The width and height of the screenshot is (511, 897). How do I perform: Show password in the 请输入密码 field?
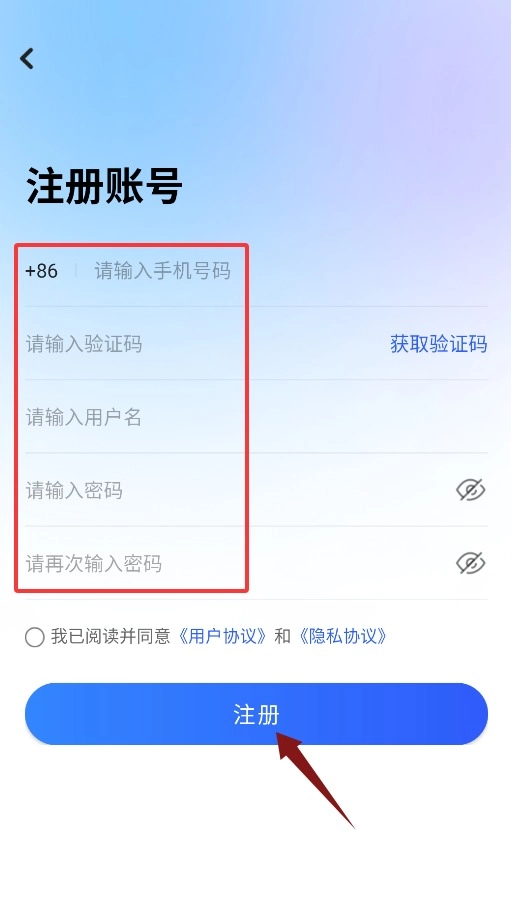coord(470,490)
